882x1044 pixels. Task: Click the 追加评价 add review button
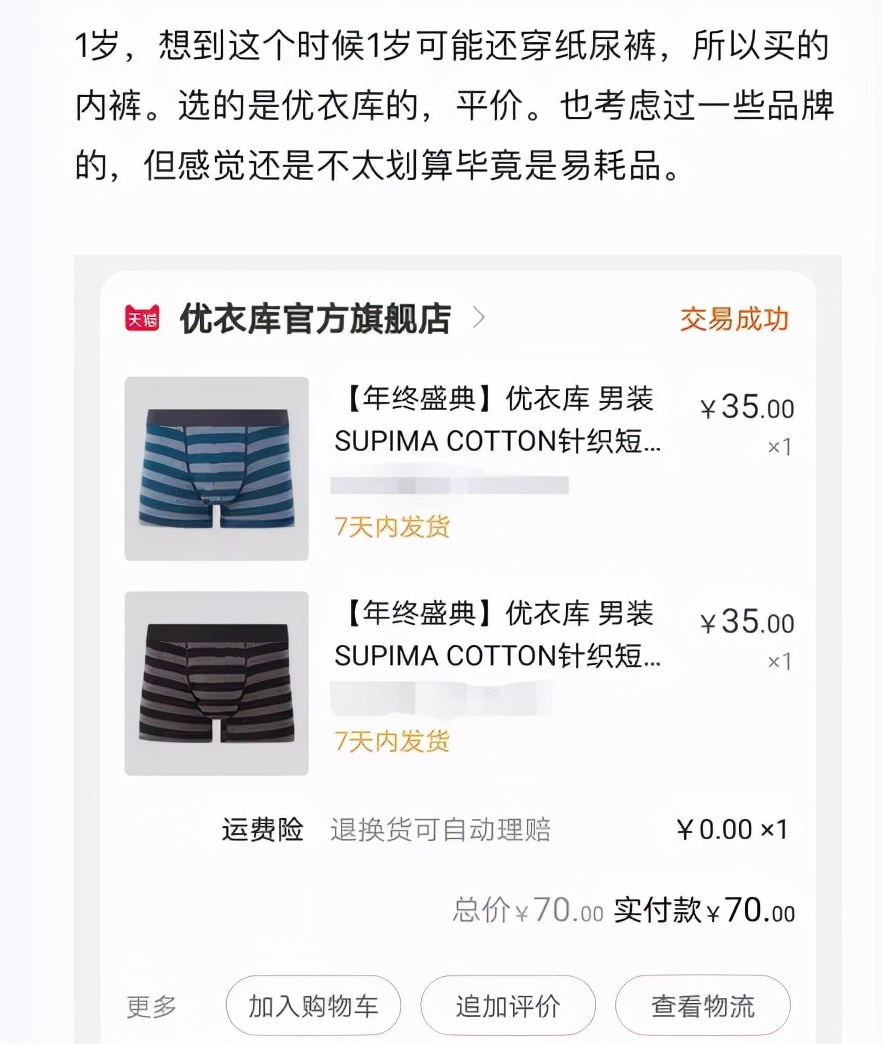[x=508, y=1006]
